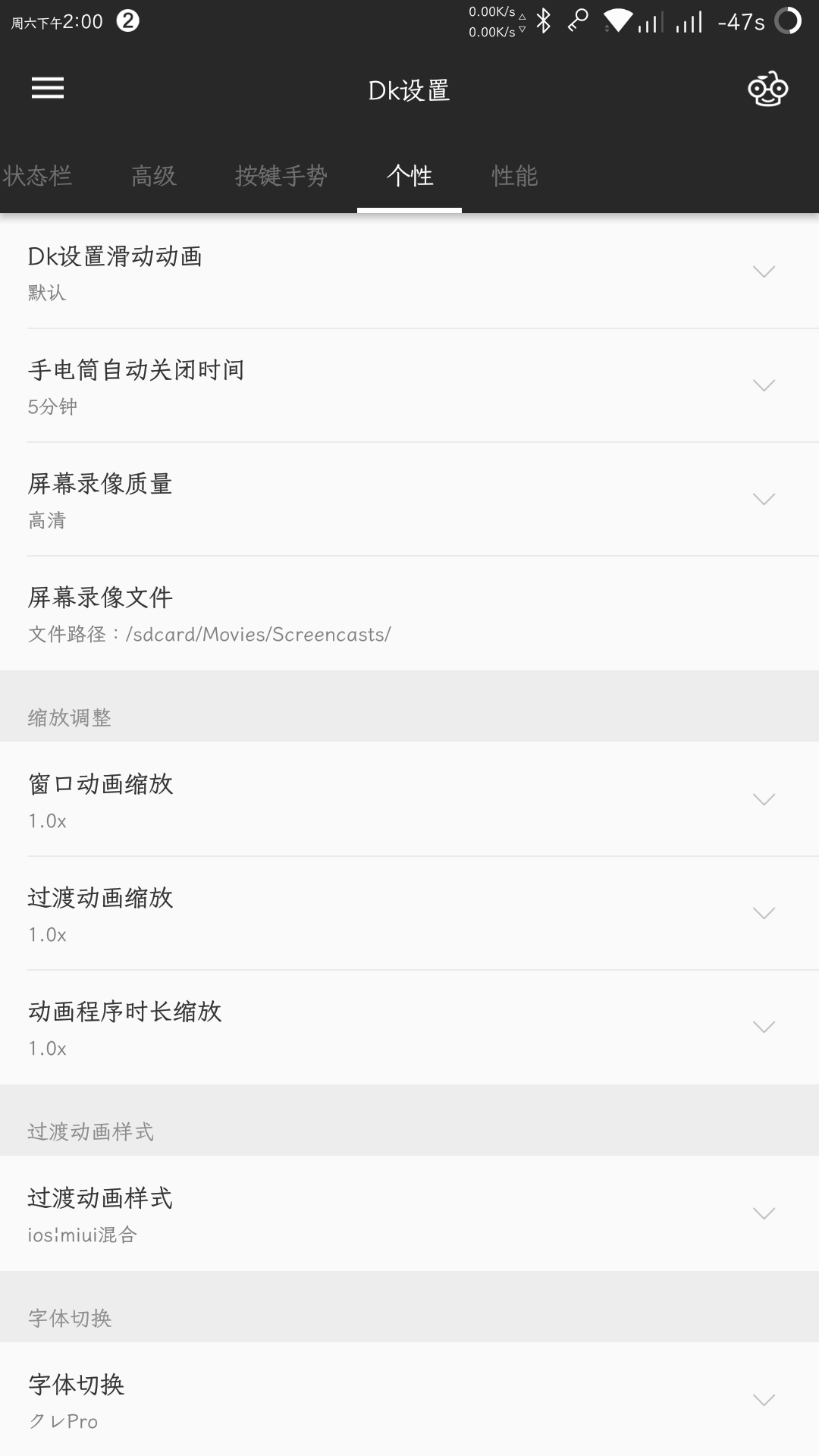This screenshot has width=819, height=1456.
Task: Expand the Dk设置滑动动画 dropdown
Action: click(409, 271)
